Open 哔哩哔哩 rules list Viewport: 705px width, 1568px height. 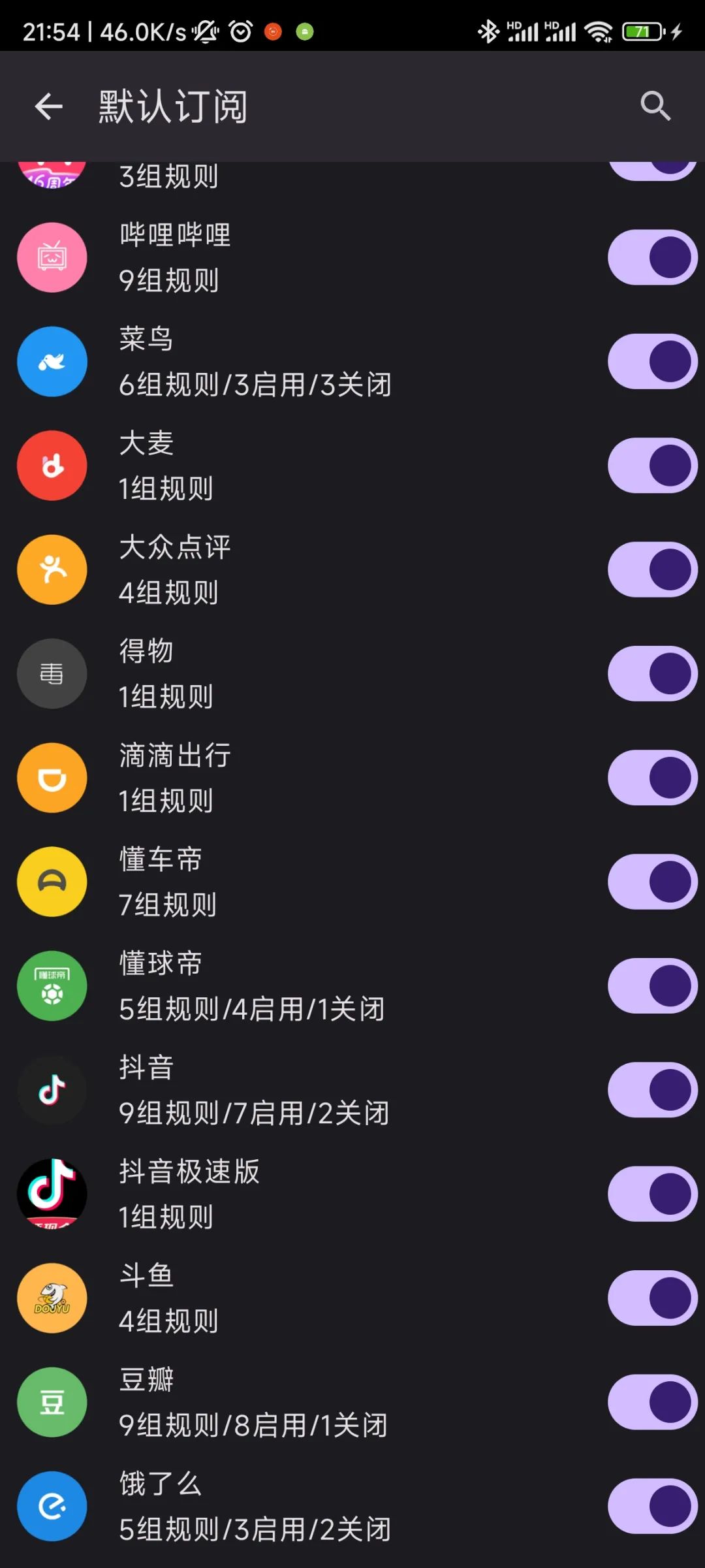click(x=261, y=257)
